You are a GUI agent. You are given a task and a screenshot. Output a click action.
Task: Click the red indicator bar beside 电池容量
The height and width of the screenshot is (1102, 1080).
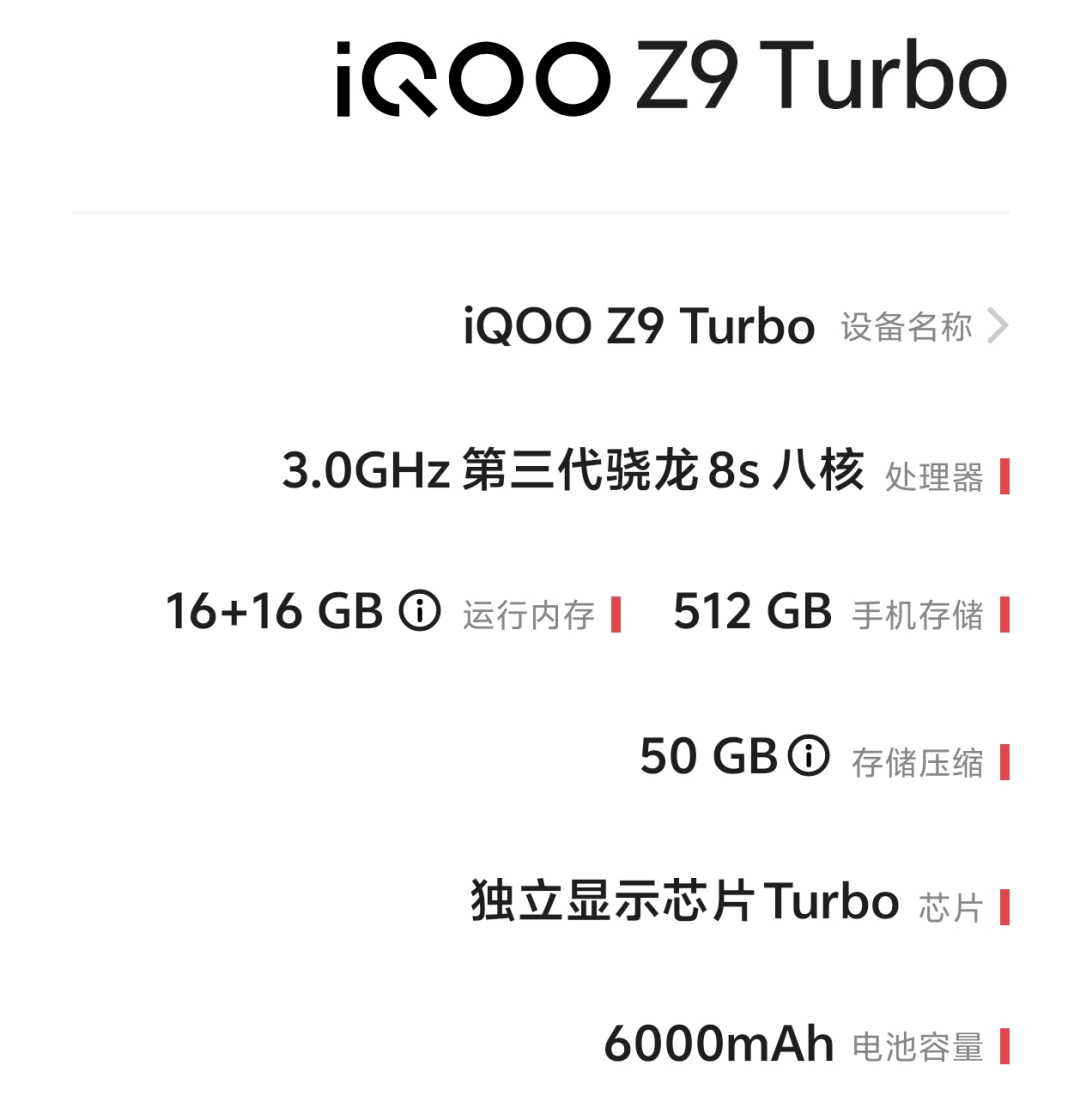pos(1004,1045)
